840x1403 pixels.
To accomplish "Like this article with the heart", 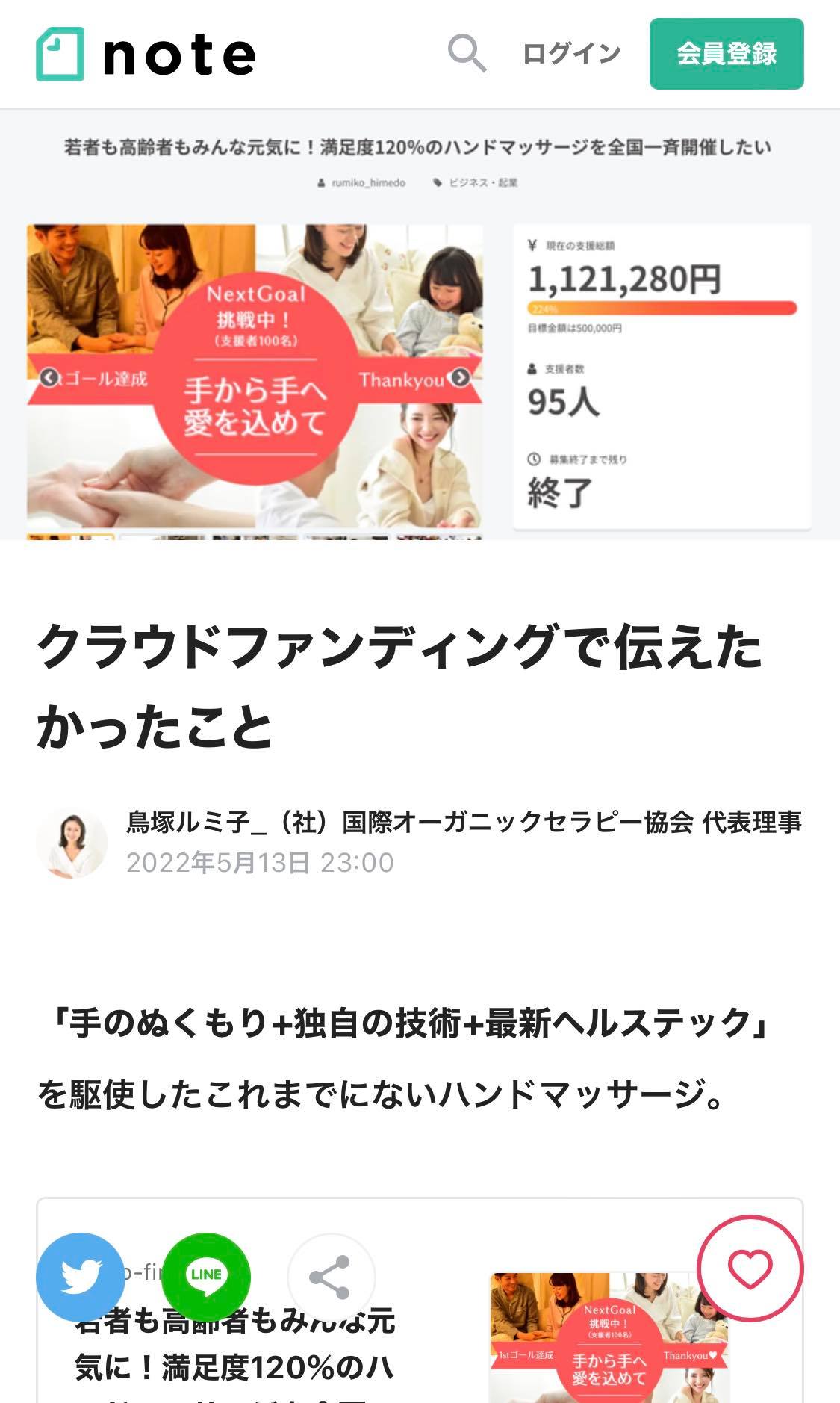I will coord(750,1269).
